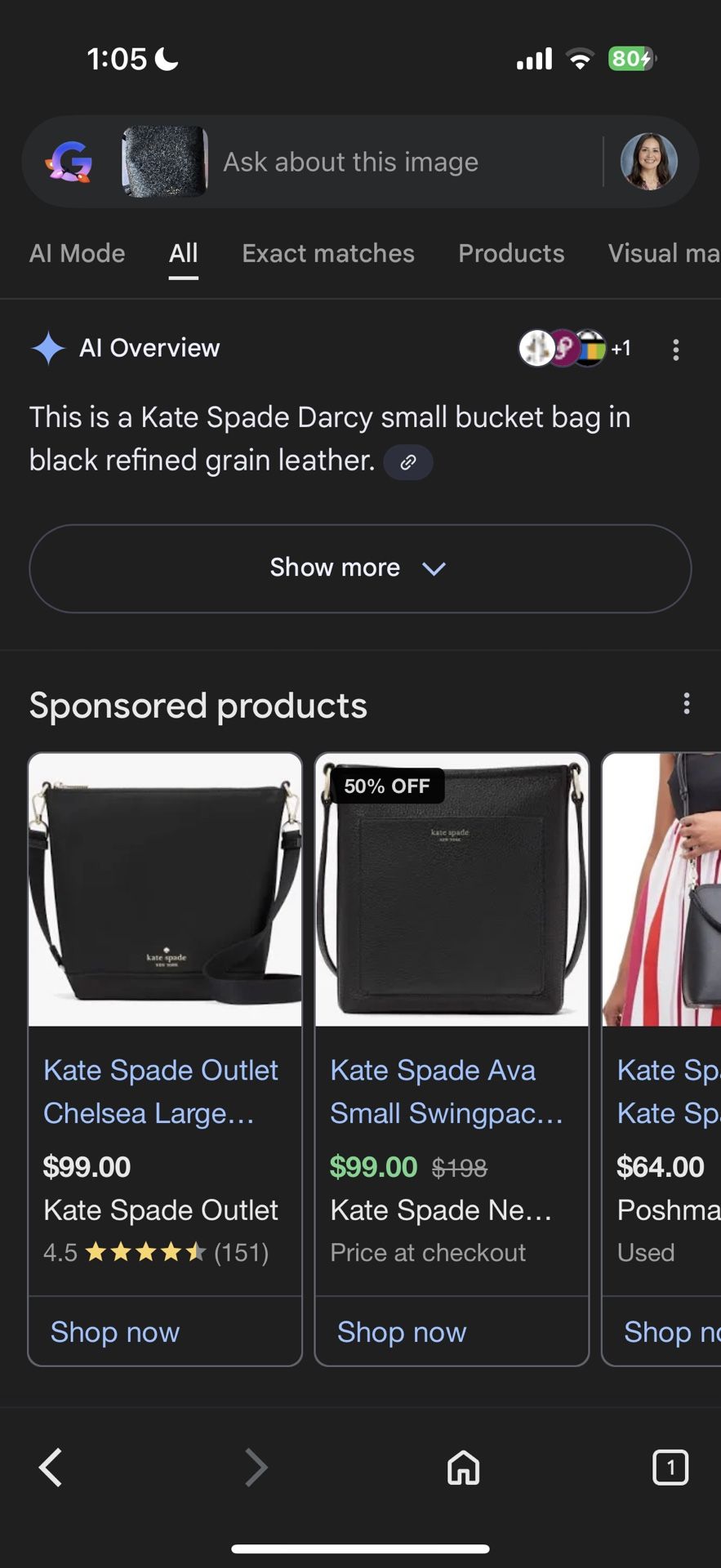
Task: Open the Sponsored products three-dot menu
Action: pyautogui.click(x=686, y=703)
